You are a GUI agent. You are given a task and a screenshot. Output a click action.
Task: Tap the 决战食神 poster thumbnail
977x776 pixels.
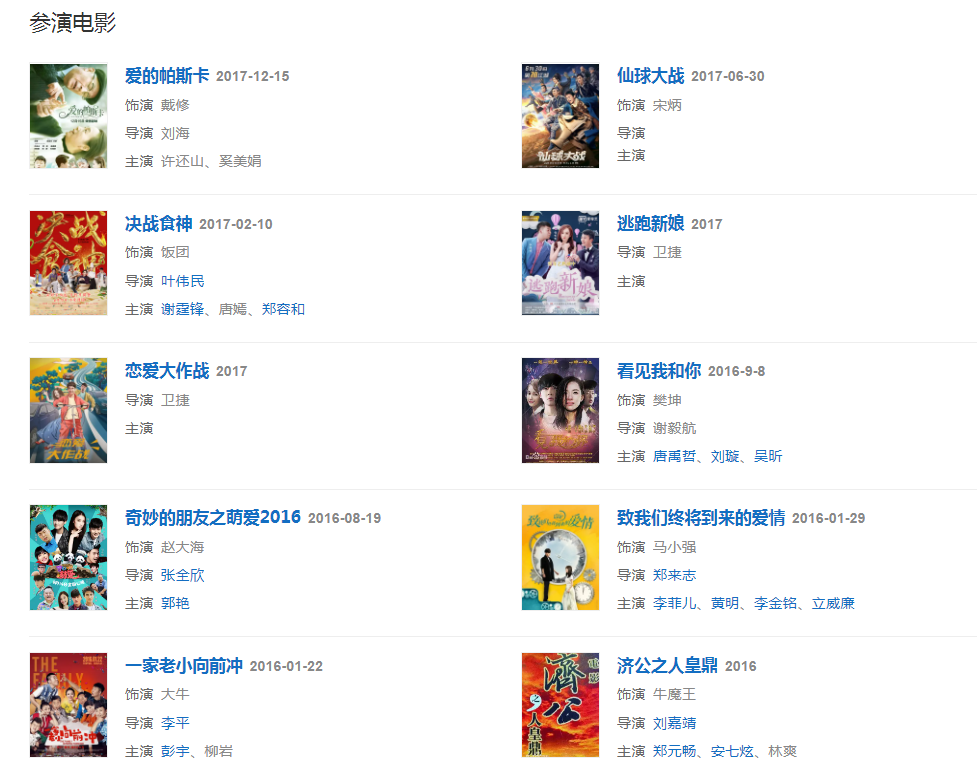point(68,263)
